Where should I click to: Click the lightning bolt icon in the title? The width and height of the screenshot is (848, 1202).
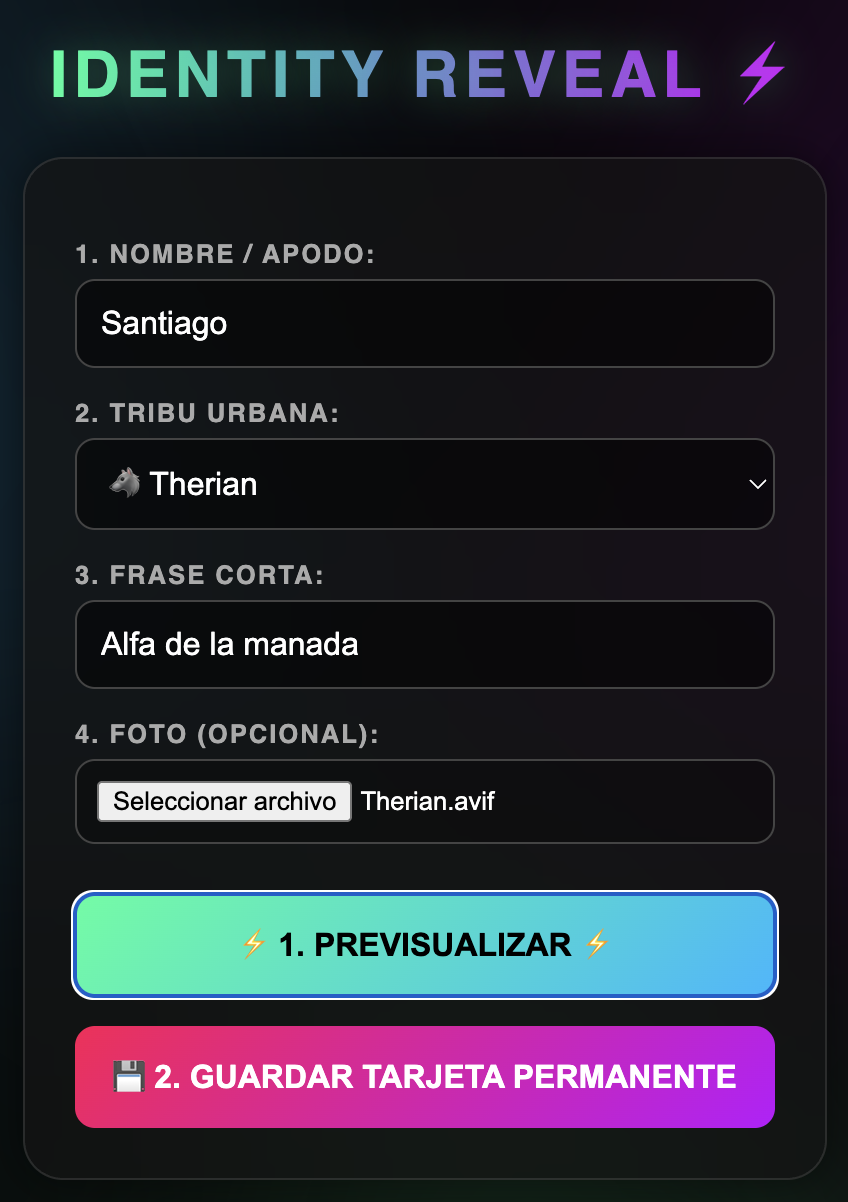click(762, 72)
